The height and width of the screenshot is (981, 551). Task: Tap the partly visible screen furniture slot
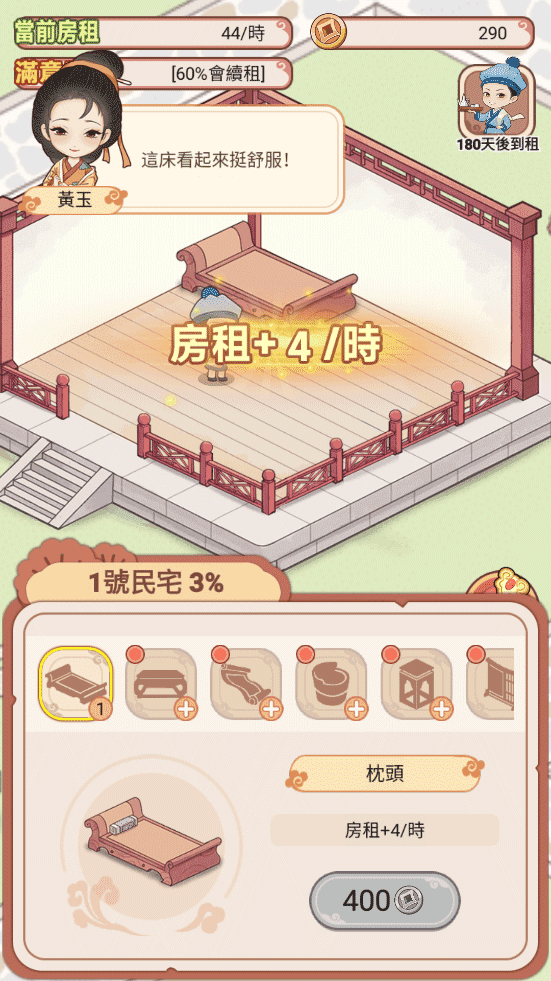[490, 683]
